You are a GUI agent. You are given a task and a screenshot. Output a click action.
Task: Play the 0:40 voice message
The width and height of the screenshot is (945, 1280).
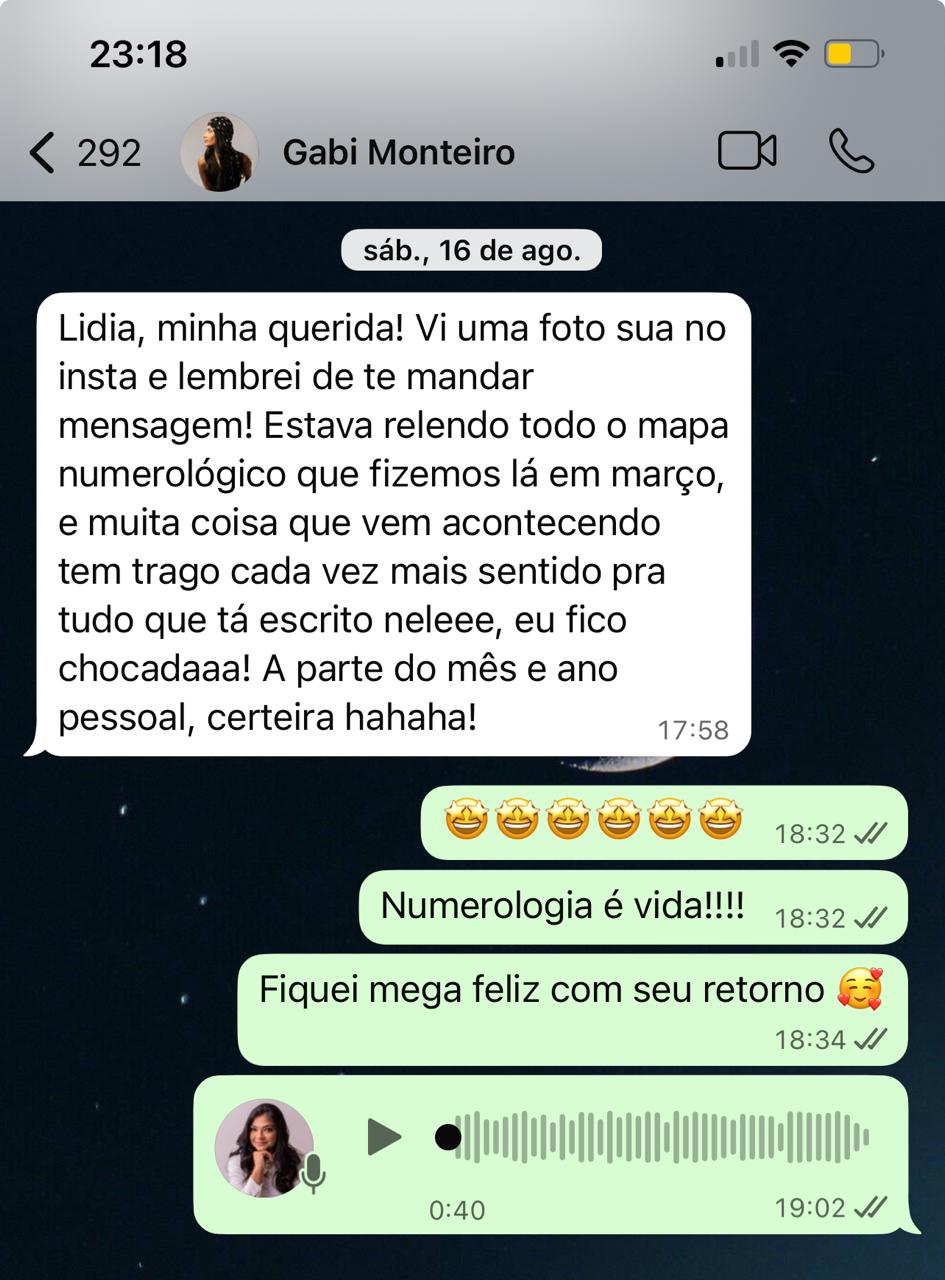[x=383, y=1137]
